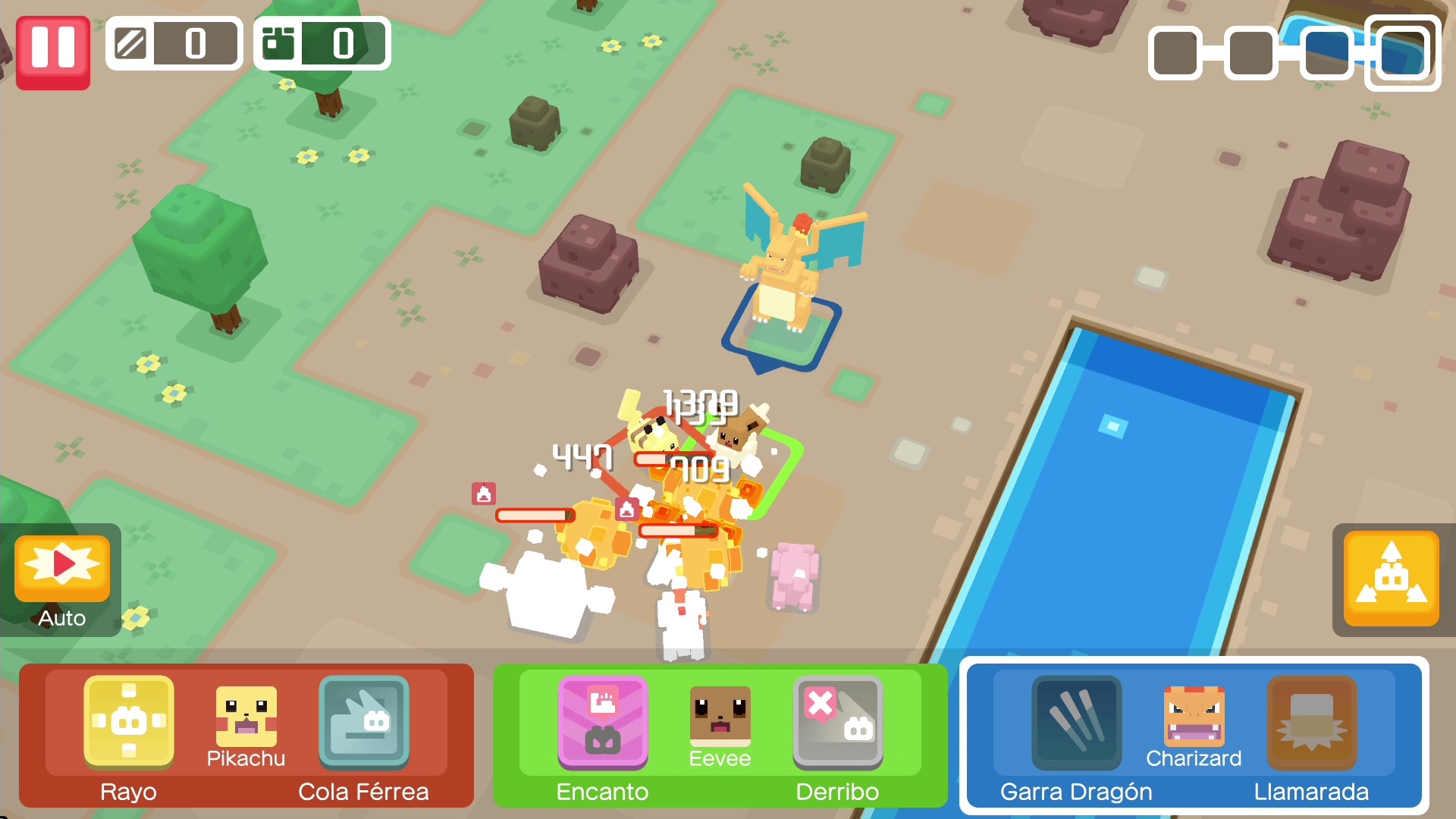This screenshot has height=819, width=1456.
Task: Use Pikachu's Rayo move
Action: tap(129, 722)
